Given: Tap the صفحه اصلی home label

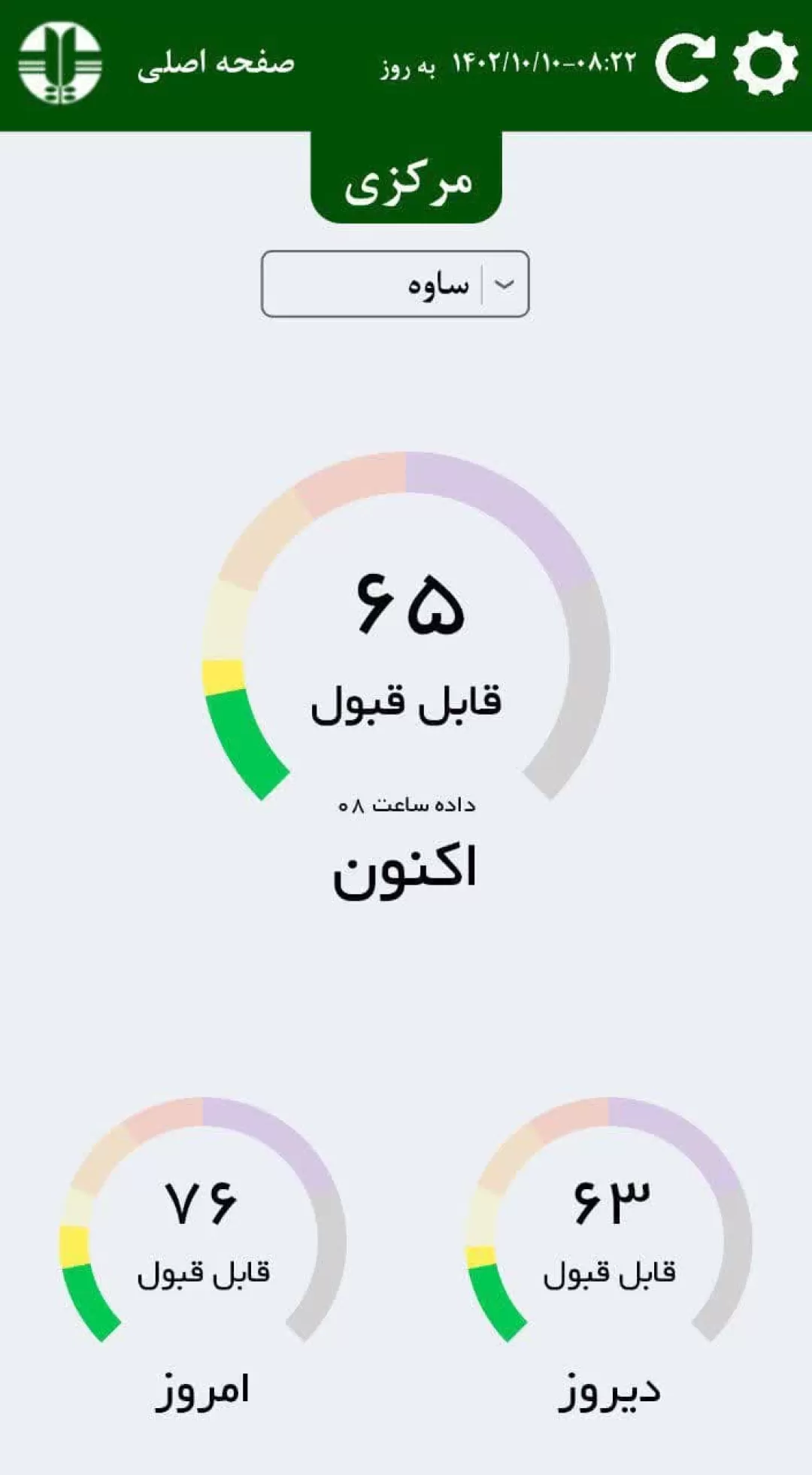Looking at the screenshot, I should [x=216, y=63].
